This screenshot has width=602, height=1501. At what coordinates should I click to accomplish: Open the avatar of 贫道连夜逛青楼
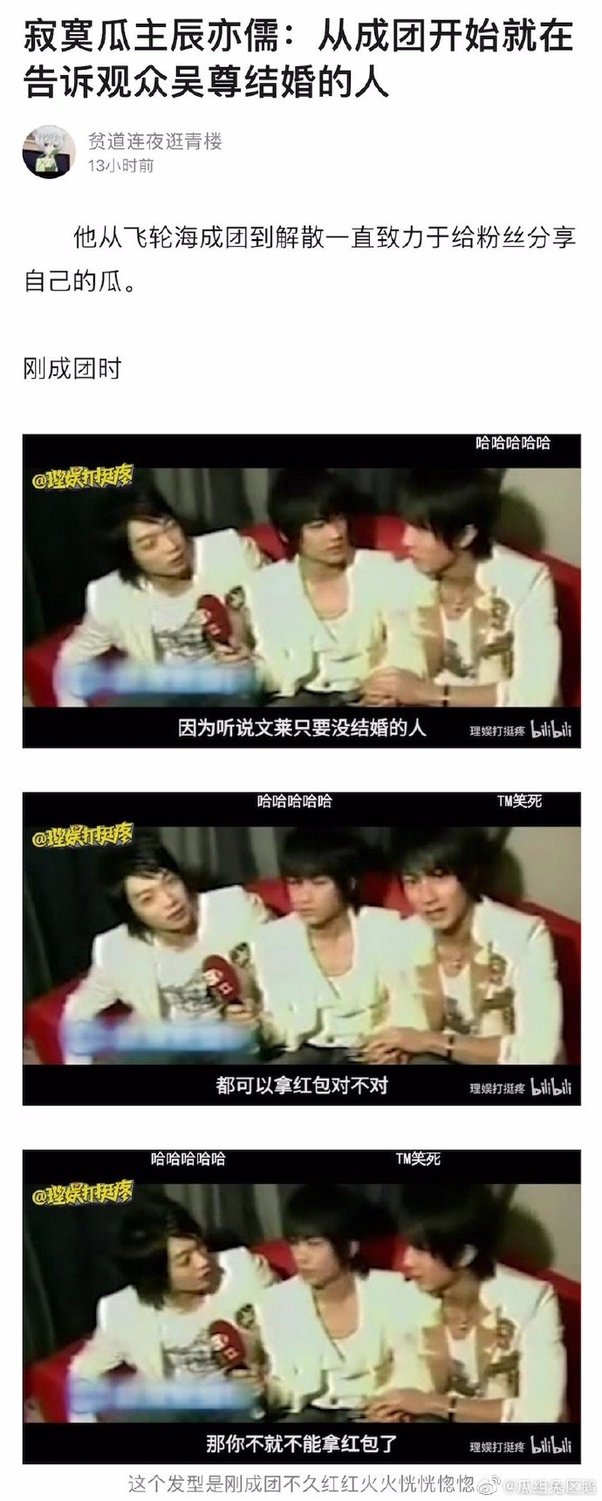coord(48,151)
